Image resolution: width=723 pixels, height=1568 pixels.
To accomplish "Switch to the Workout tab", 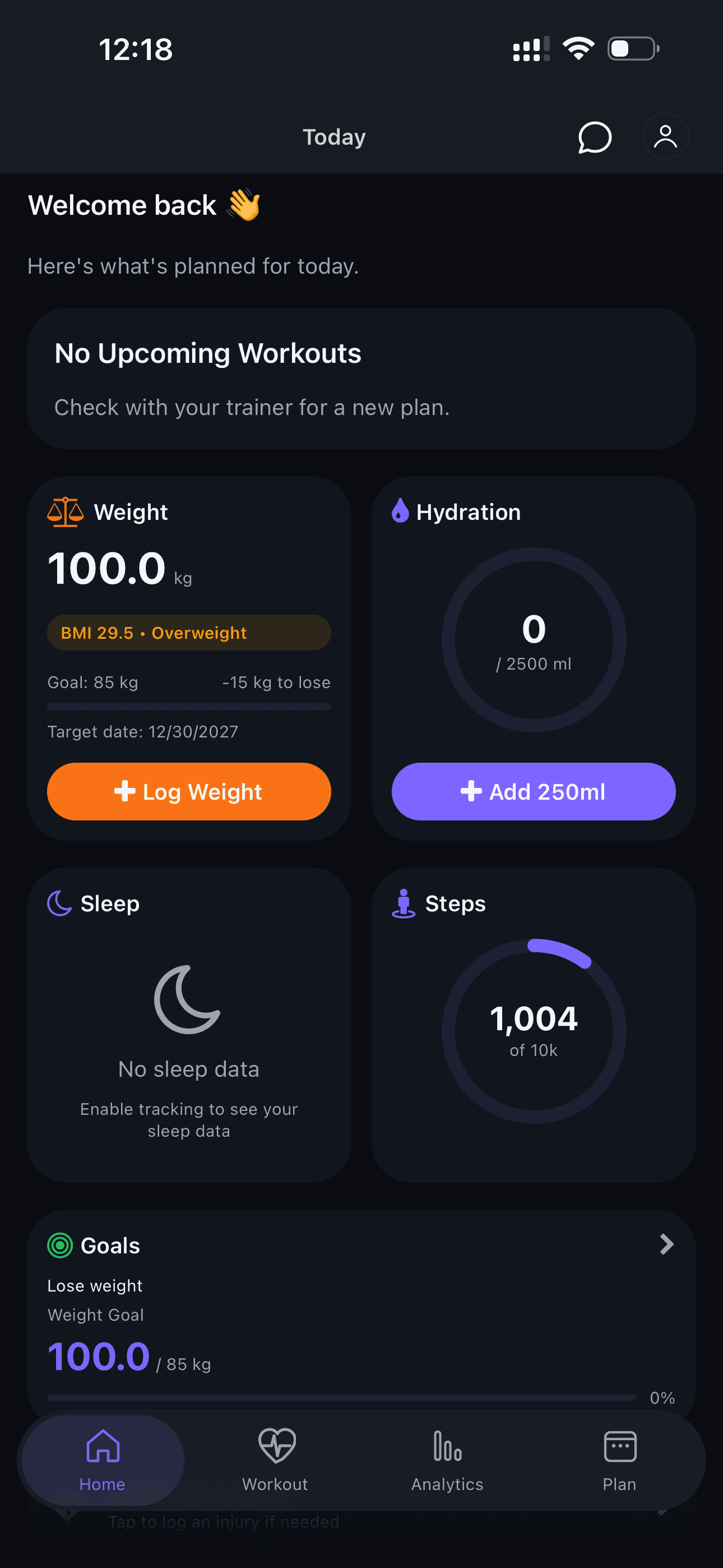I will point(275,1461).
